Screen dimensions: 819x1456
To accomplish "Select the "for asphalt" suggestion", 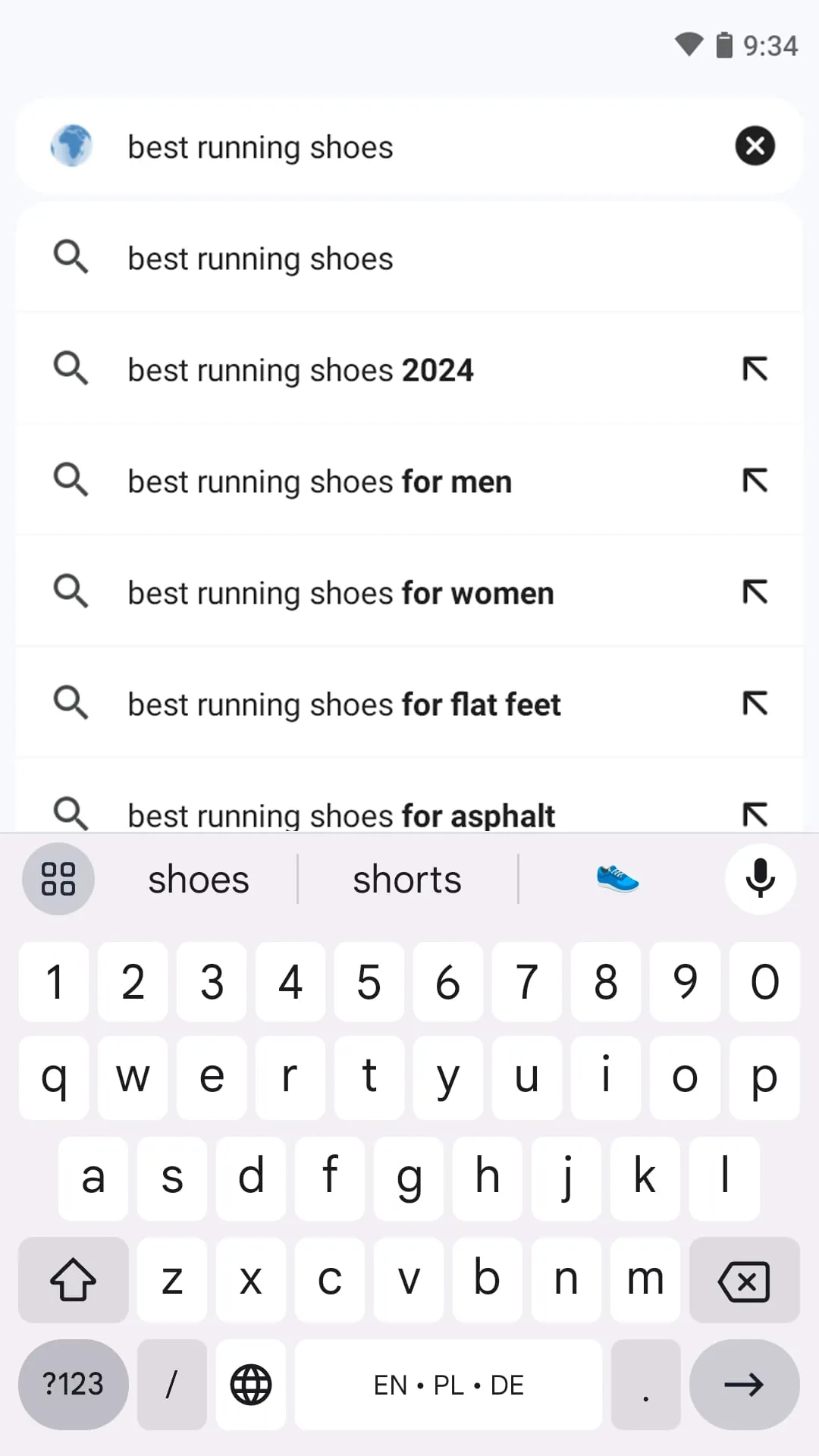I will tap(341, 814).
